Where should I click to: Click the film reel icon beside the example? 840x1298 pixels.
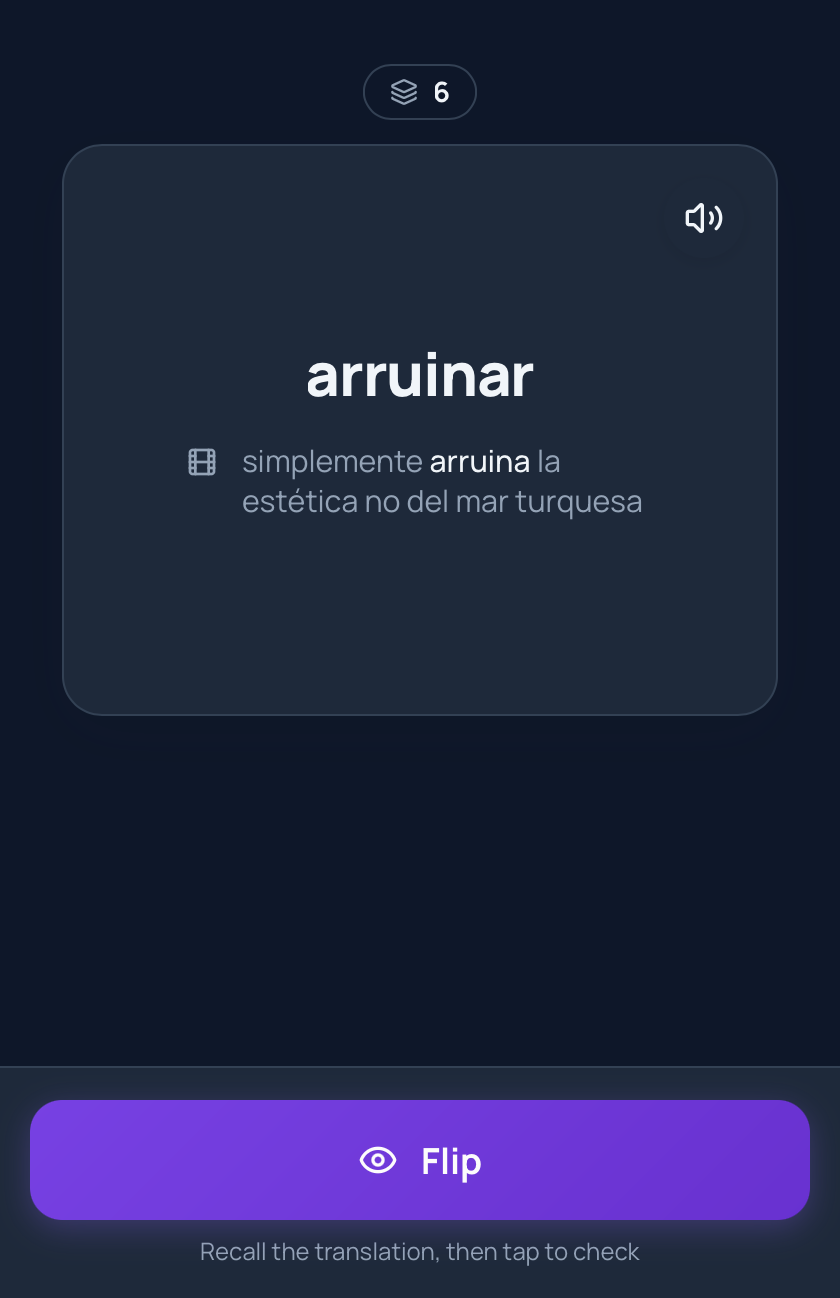tap(202, 461)
